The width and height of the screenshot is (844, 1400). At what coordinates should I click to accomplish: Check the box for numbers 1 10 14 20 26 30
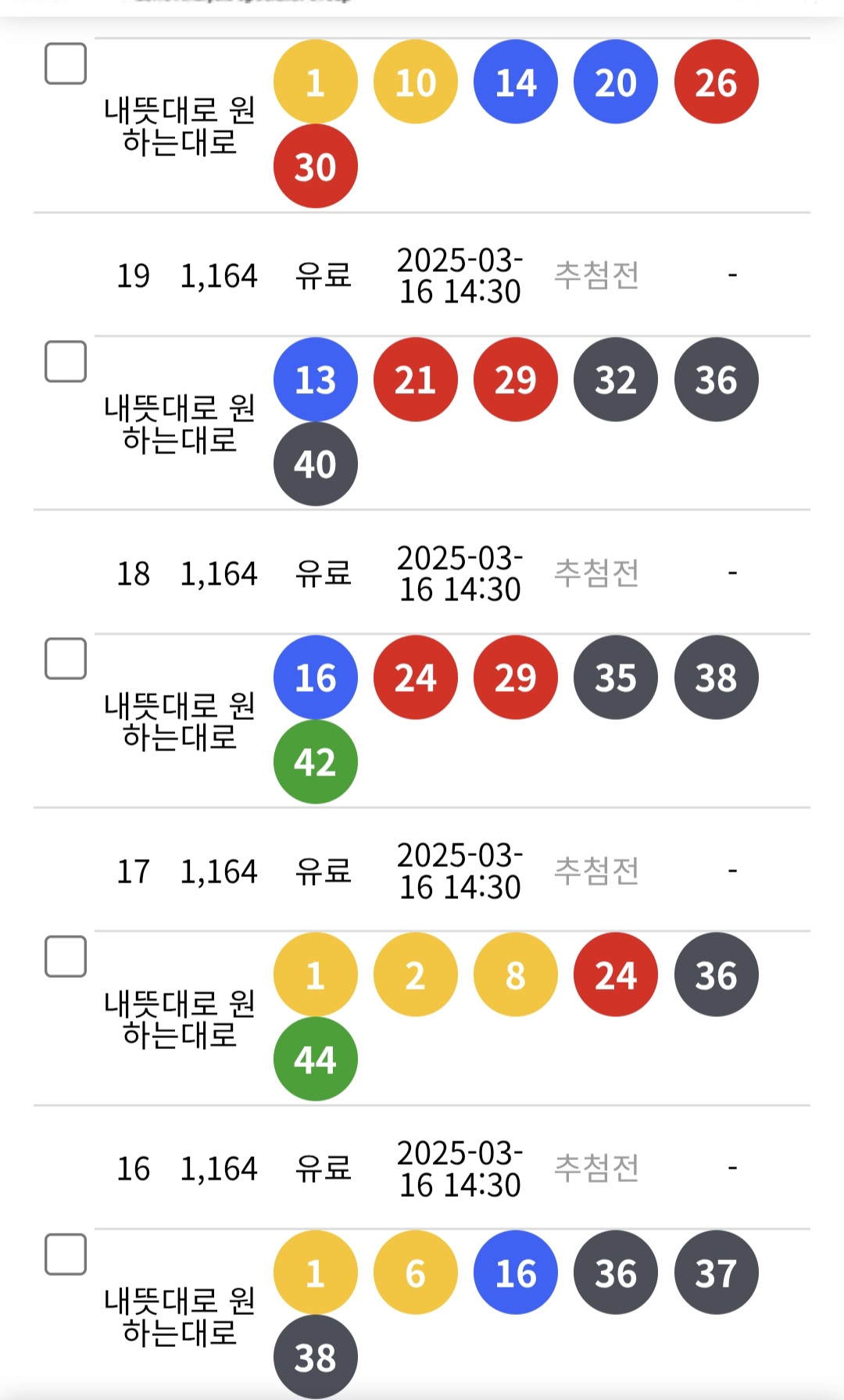[x=66, y=63]
